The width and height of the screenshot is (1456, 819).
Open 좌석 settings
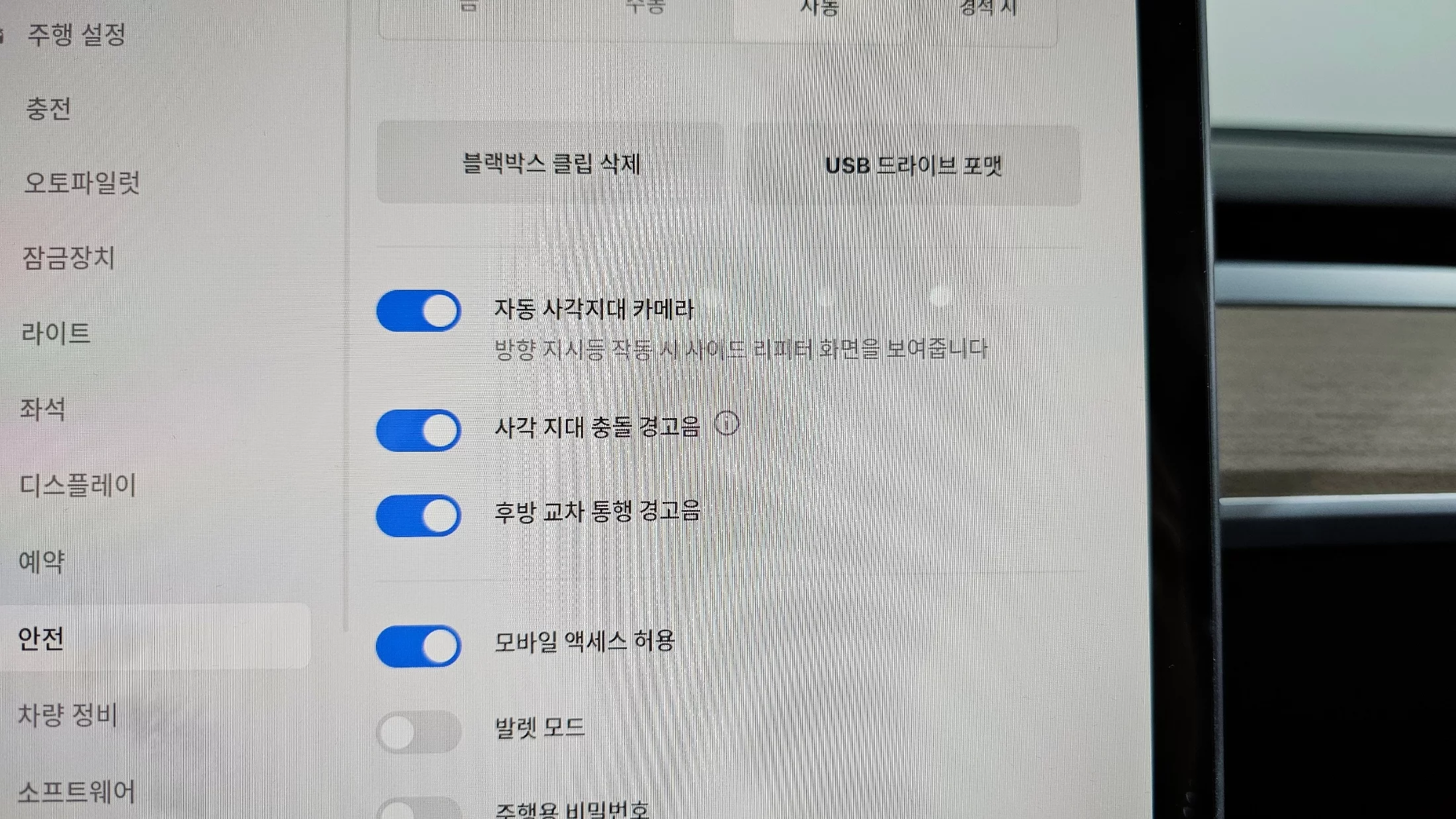click(43, 409)
